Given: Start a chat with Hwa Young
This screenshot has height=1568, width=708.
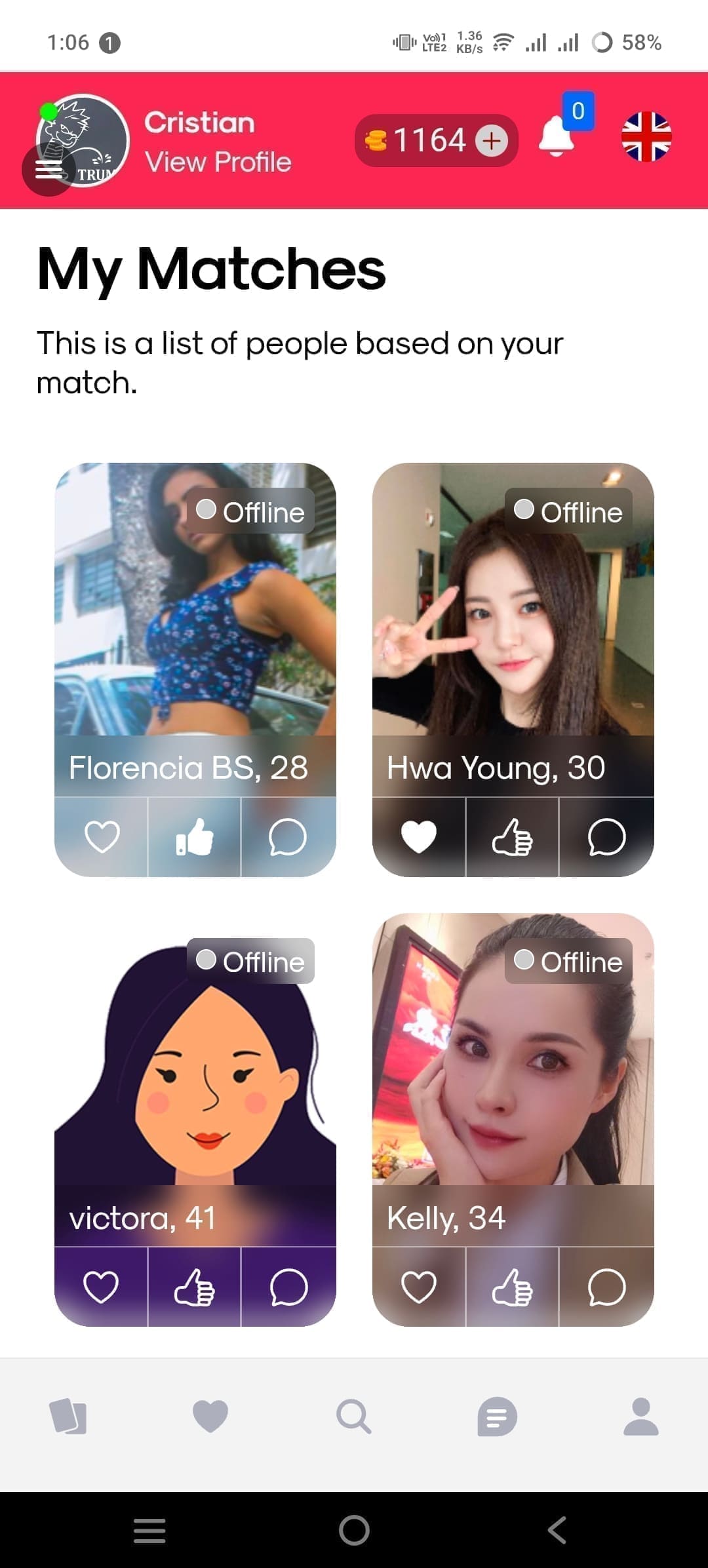Looking at the screenshot, I should (606, 837).
